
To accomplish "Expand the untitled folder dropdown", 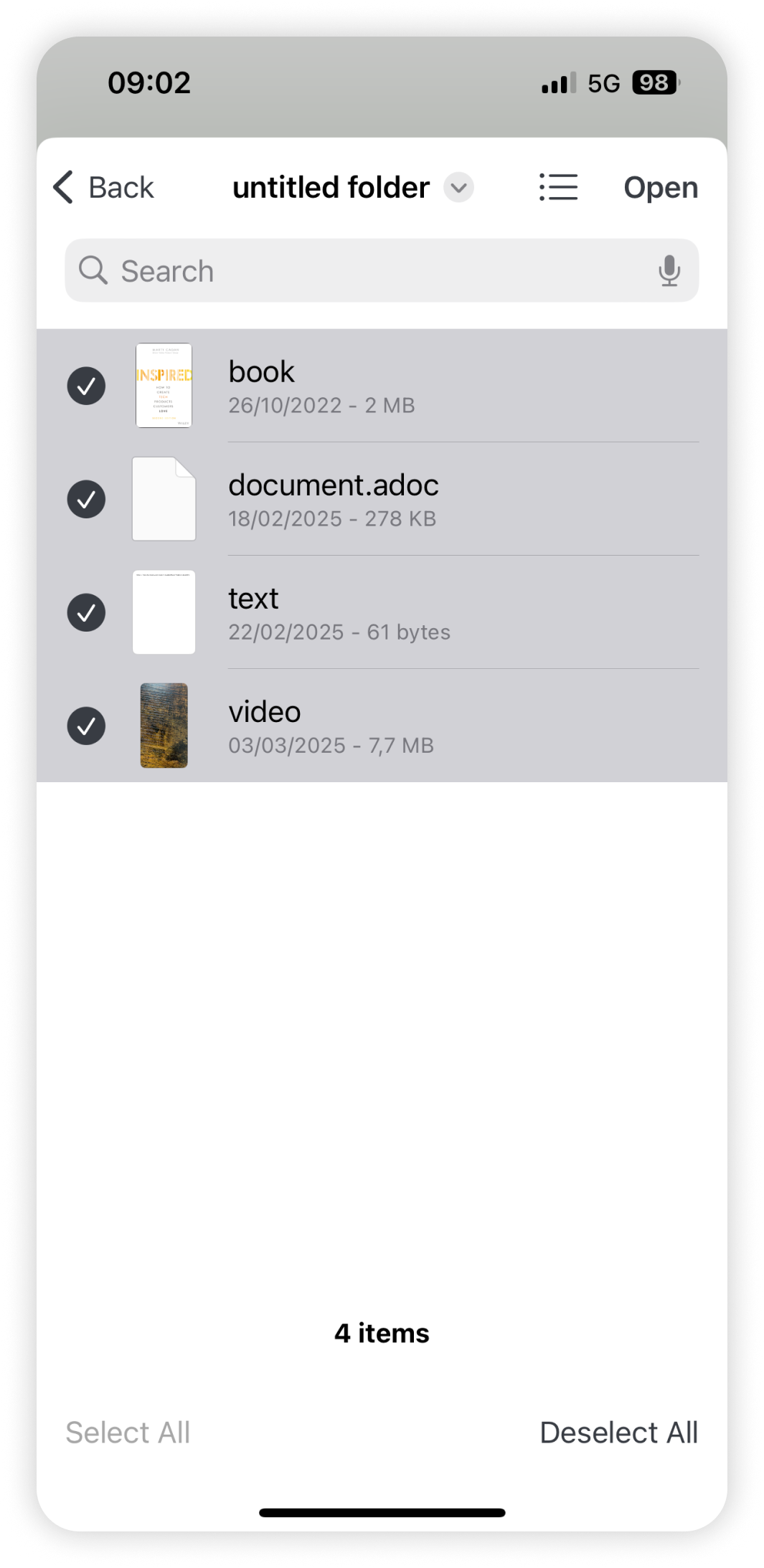I will (x=458, y=188).
